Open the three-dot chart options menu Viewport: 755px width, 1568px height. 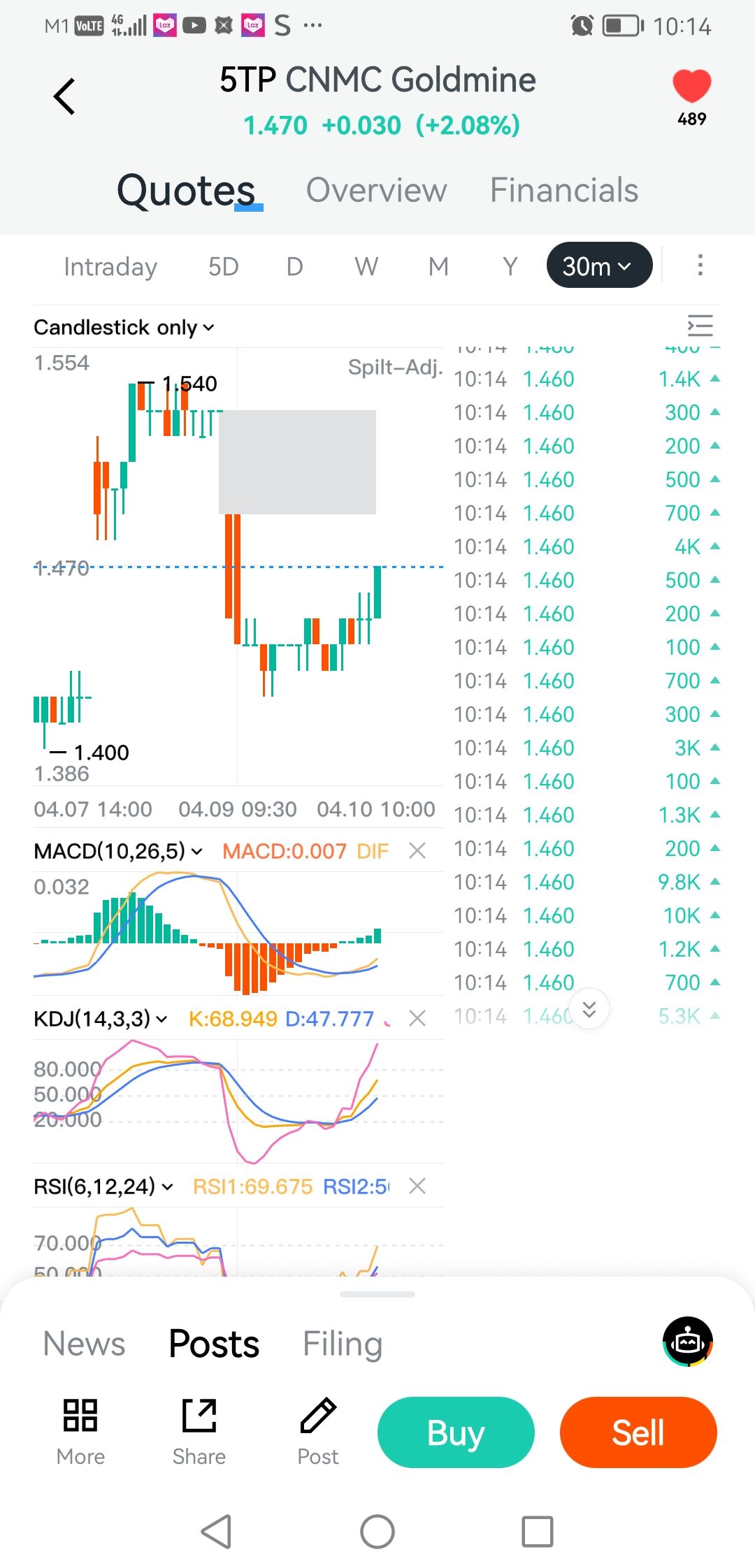click(x=700, y=266)
